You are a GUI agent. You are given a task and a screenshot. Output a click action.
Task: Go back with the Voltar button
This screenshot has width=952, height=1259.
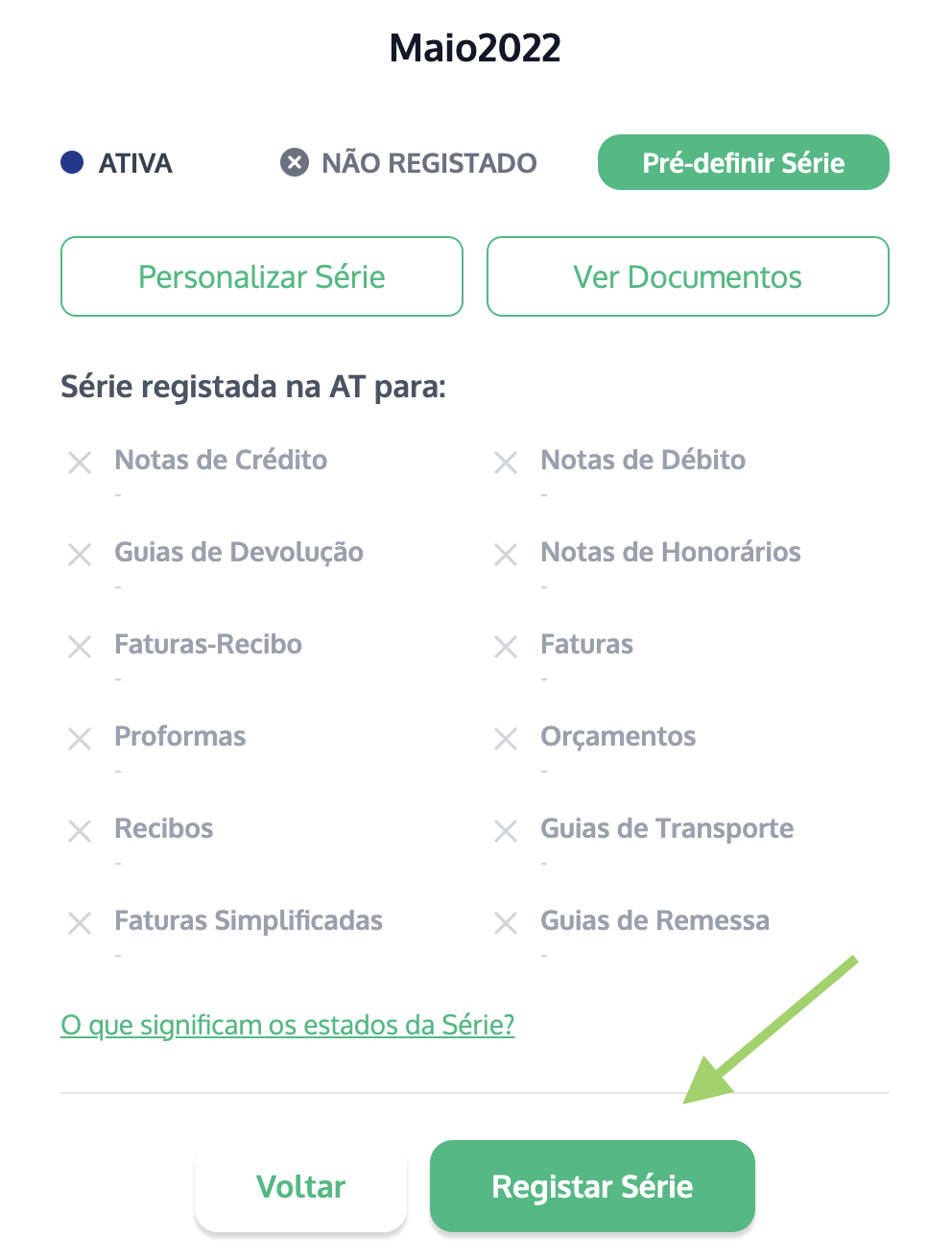300,1187
